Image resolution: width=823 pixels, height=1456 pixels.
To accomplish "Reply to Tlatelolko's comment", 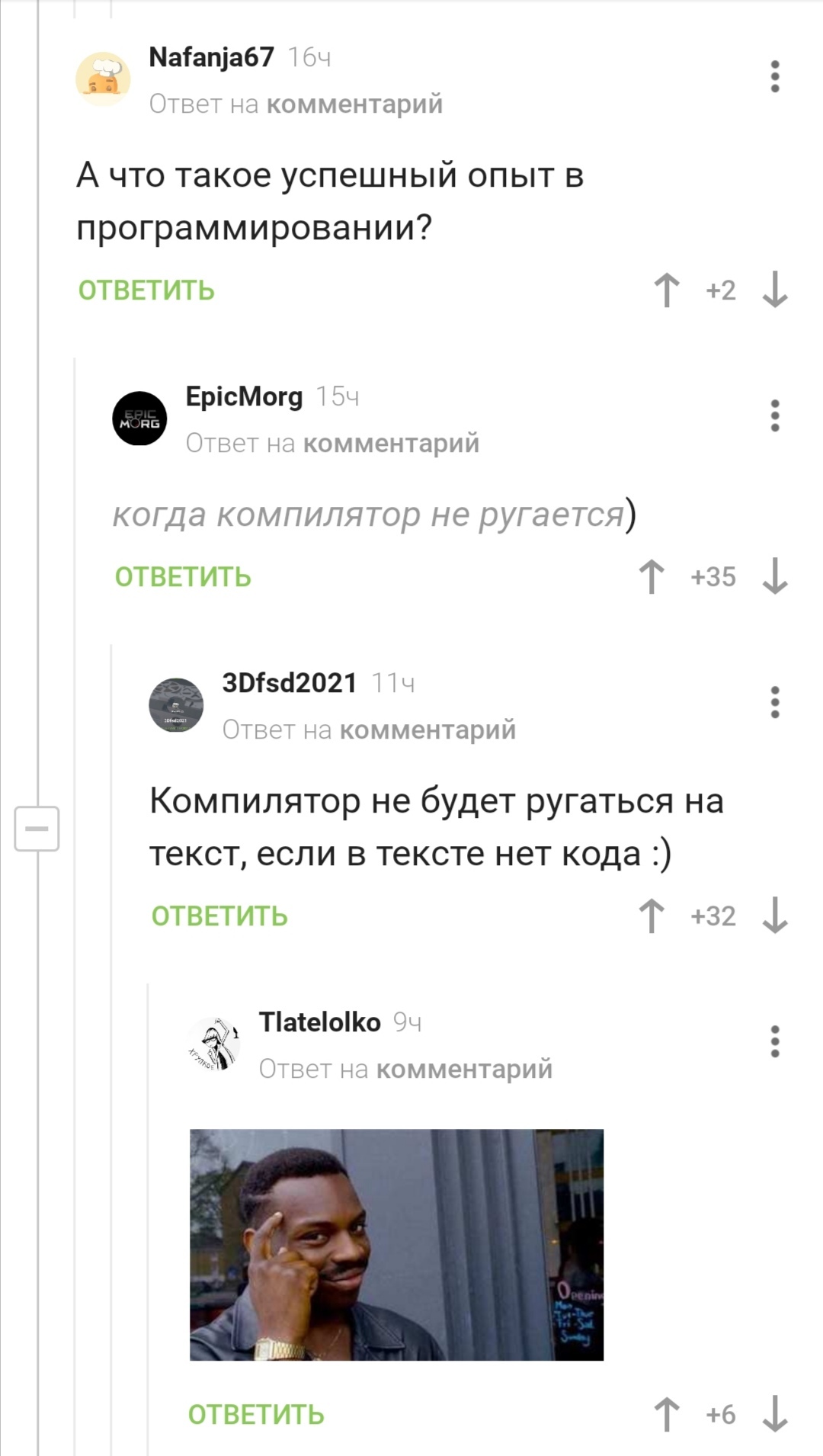I will [x=256, y=1415].
